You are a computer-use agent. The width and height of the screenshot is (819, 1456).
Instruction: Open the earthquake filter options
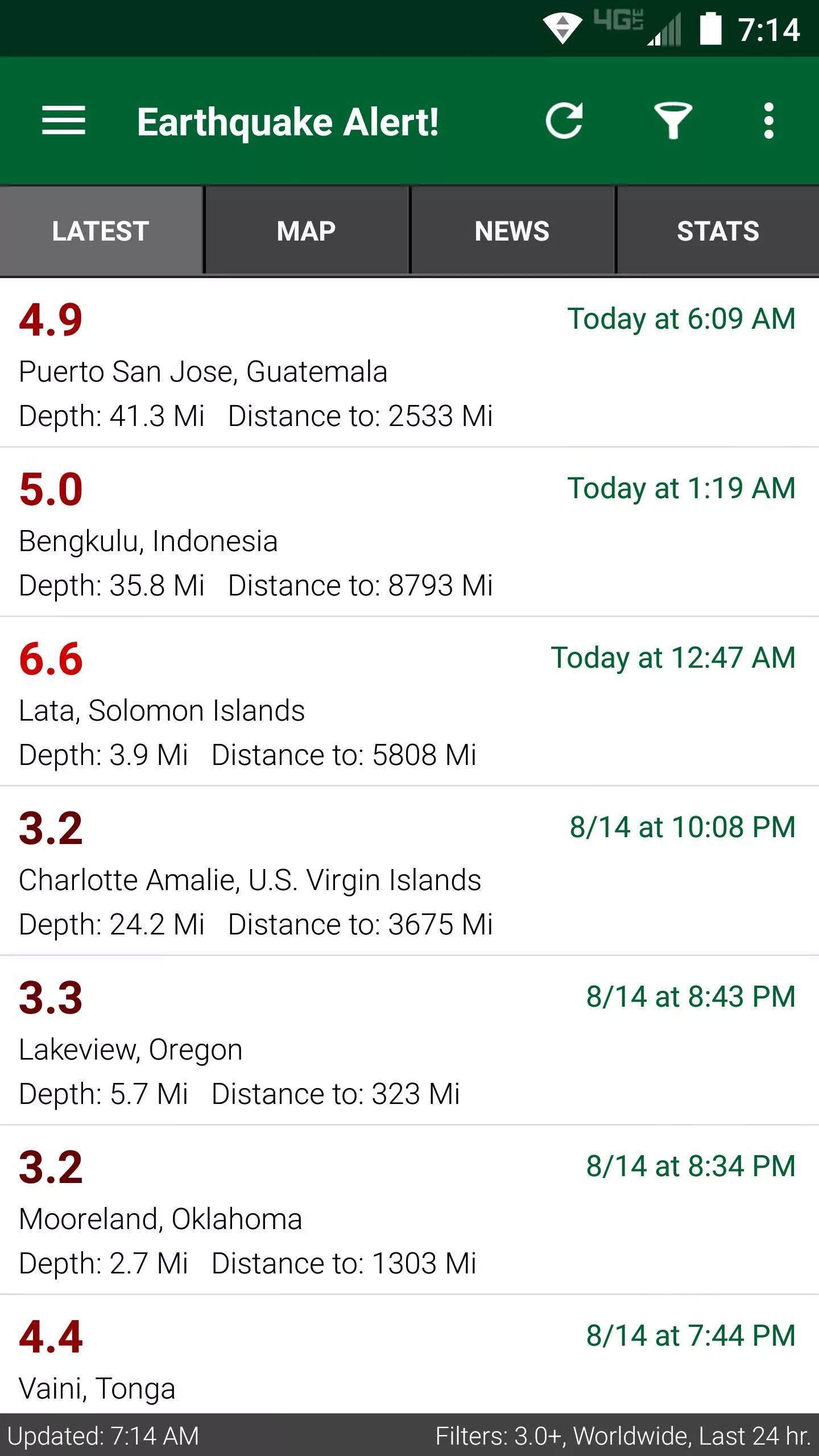coord(673,121)
